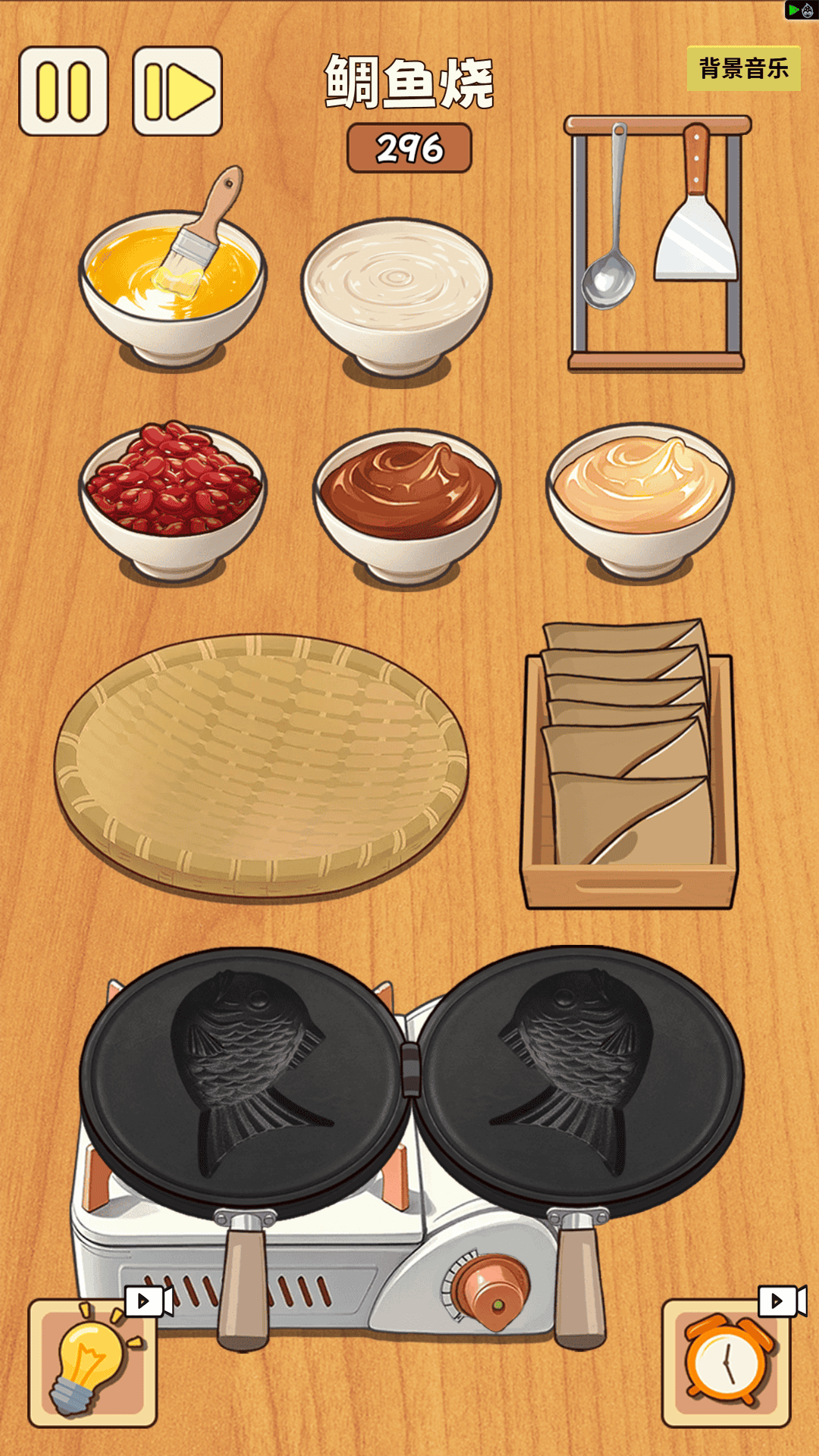Tap the woven bamboo tray
Image resolution: width=819 pixels, height=1456 pixels.
262,767
